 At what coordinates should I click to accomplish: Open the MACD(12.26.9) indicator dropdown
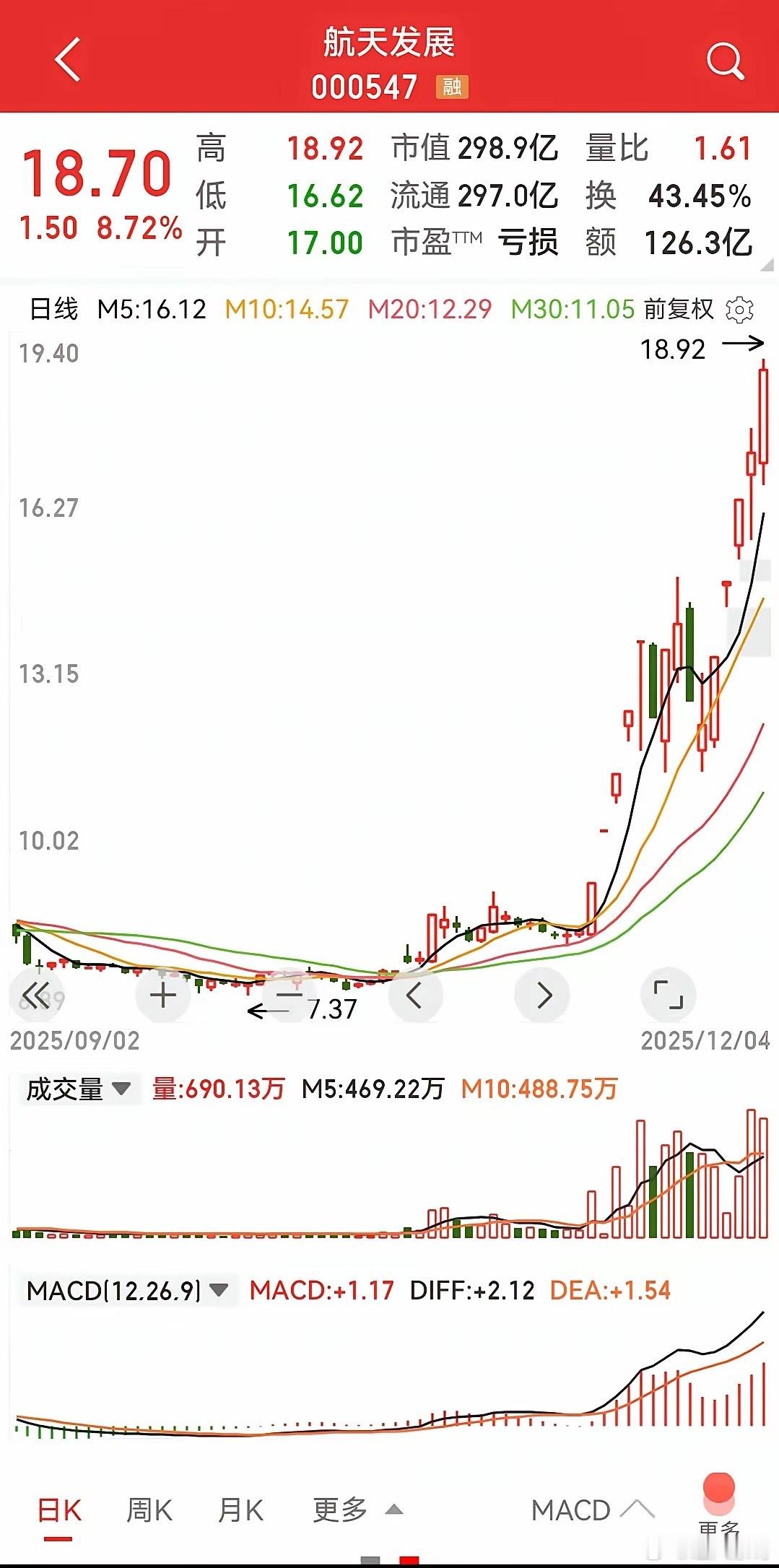(x=127, y=1290)
